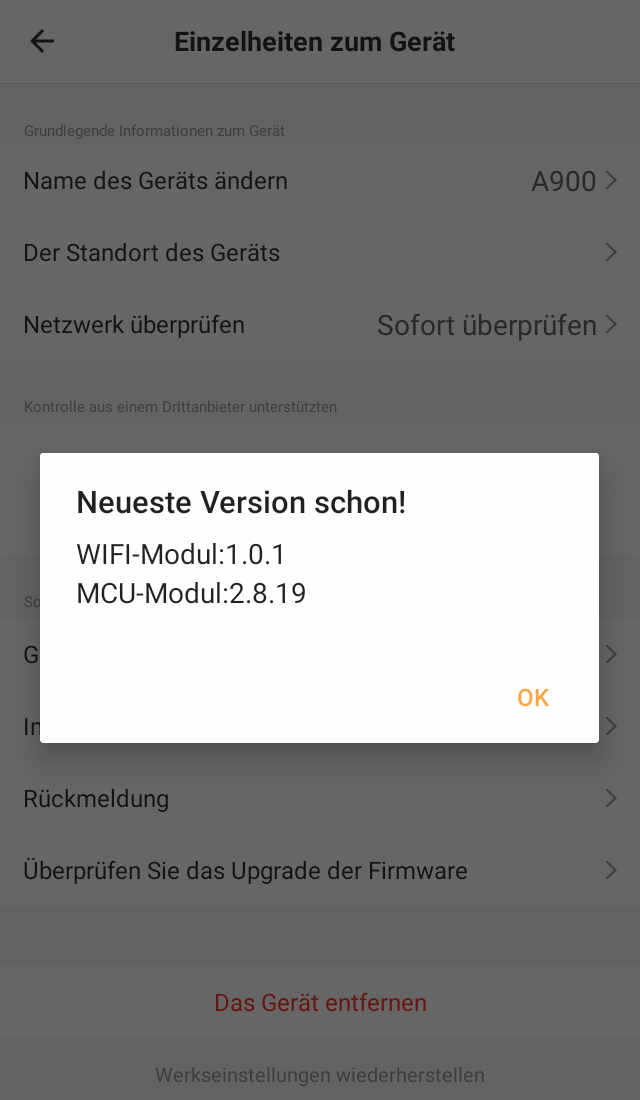Go back using the arrow icon
This screenshot has width=640, height=1100.
click(42, 41)
